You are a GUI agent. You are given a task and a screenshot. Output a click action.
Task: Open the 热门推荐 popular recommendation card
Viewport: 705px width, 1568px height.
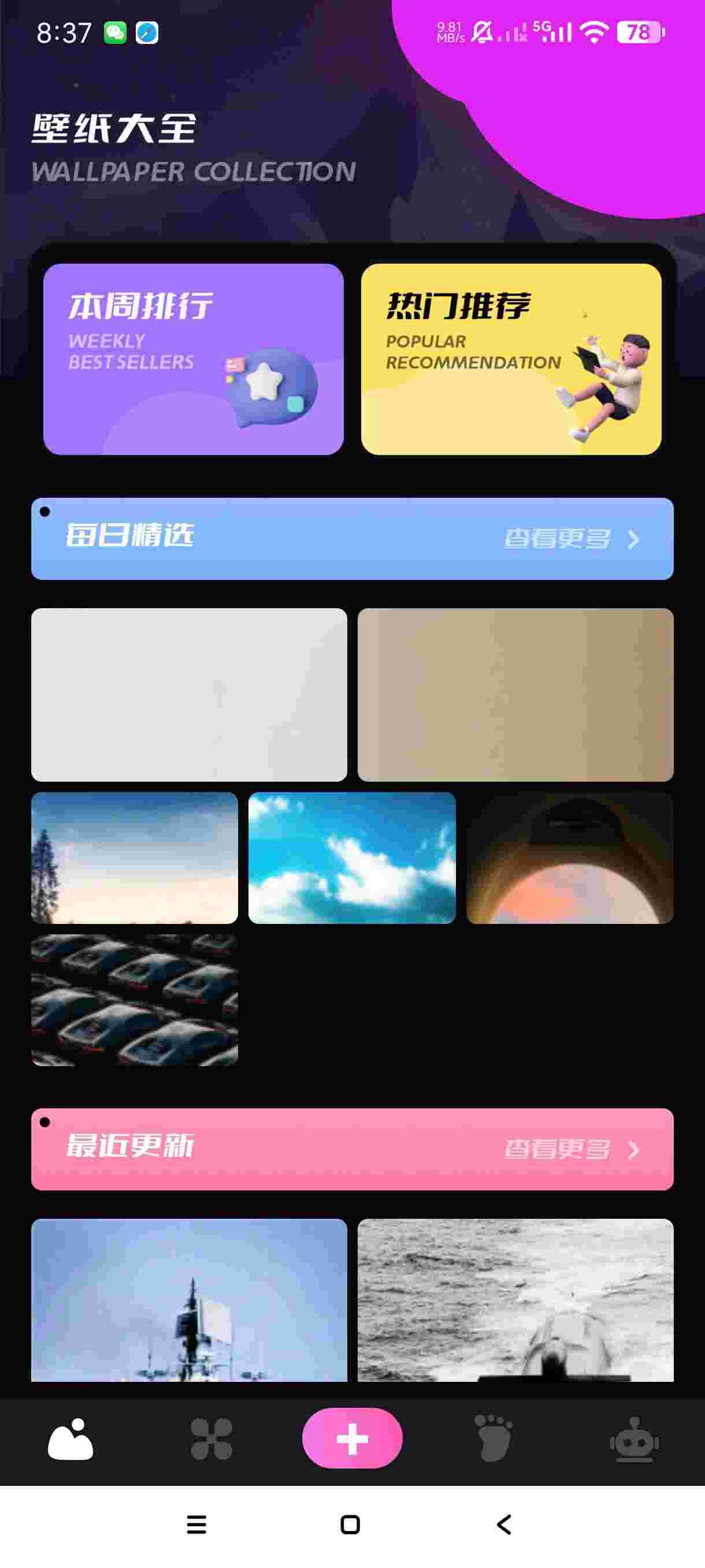pyautogui.click(x=511, y=359)
